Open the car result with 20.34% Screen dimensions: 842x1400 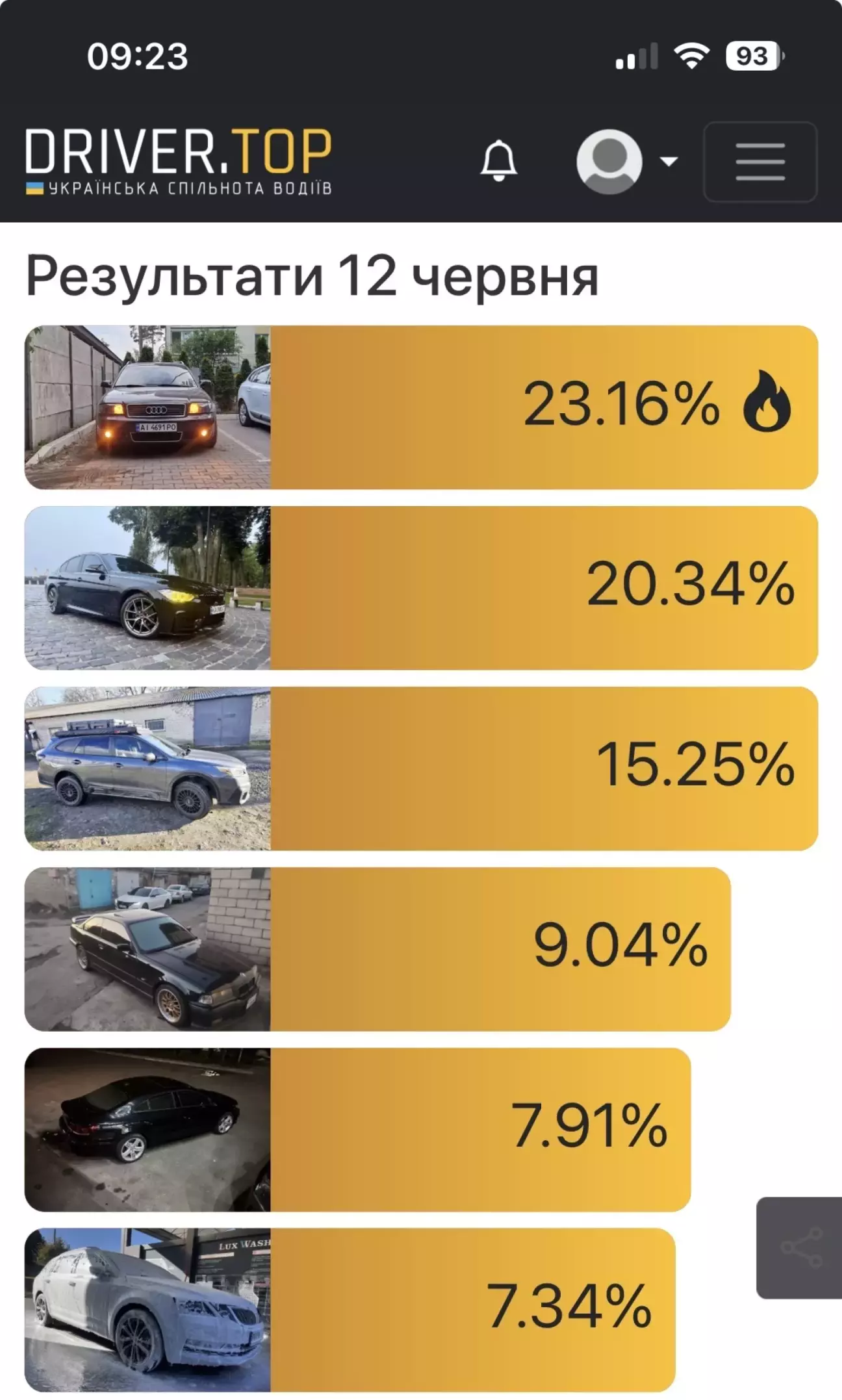click(421, 588)
